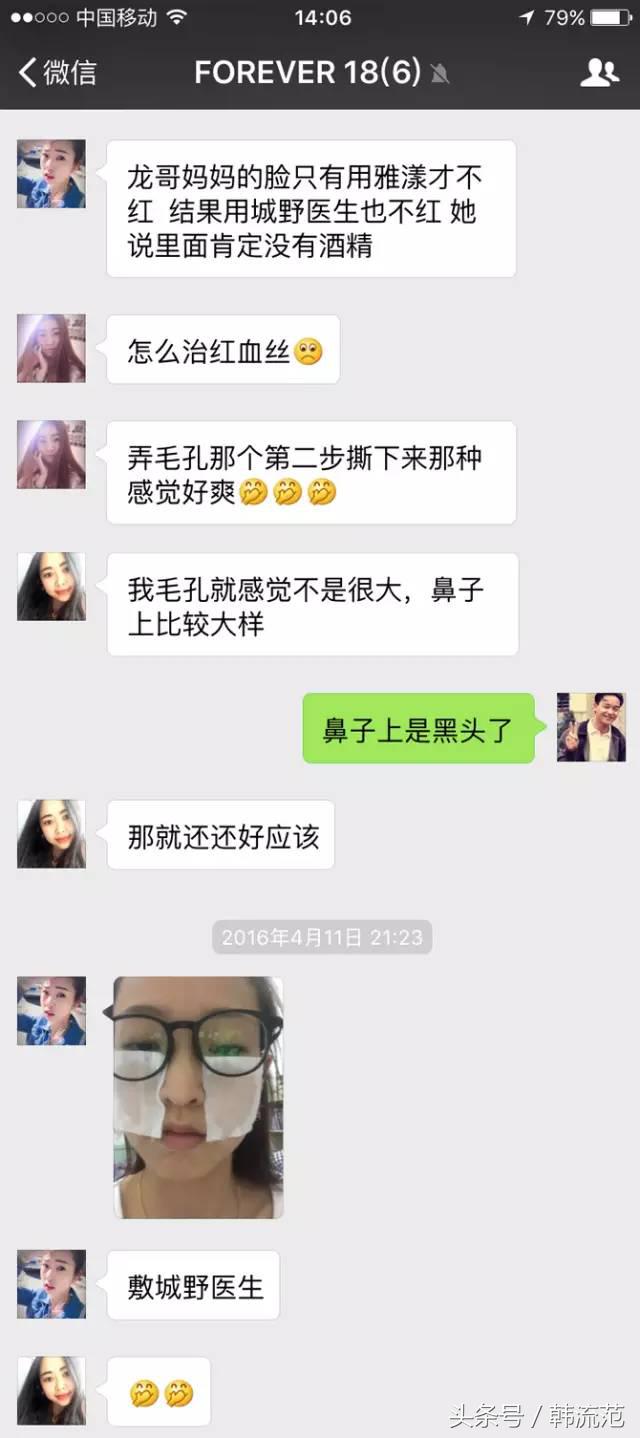
Task: View profile of sender of 龙哥妈妈 message
Action: point(51,174)
